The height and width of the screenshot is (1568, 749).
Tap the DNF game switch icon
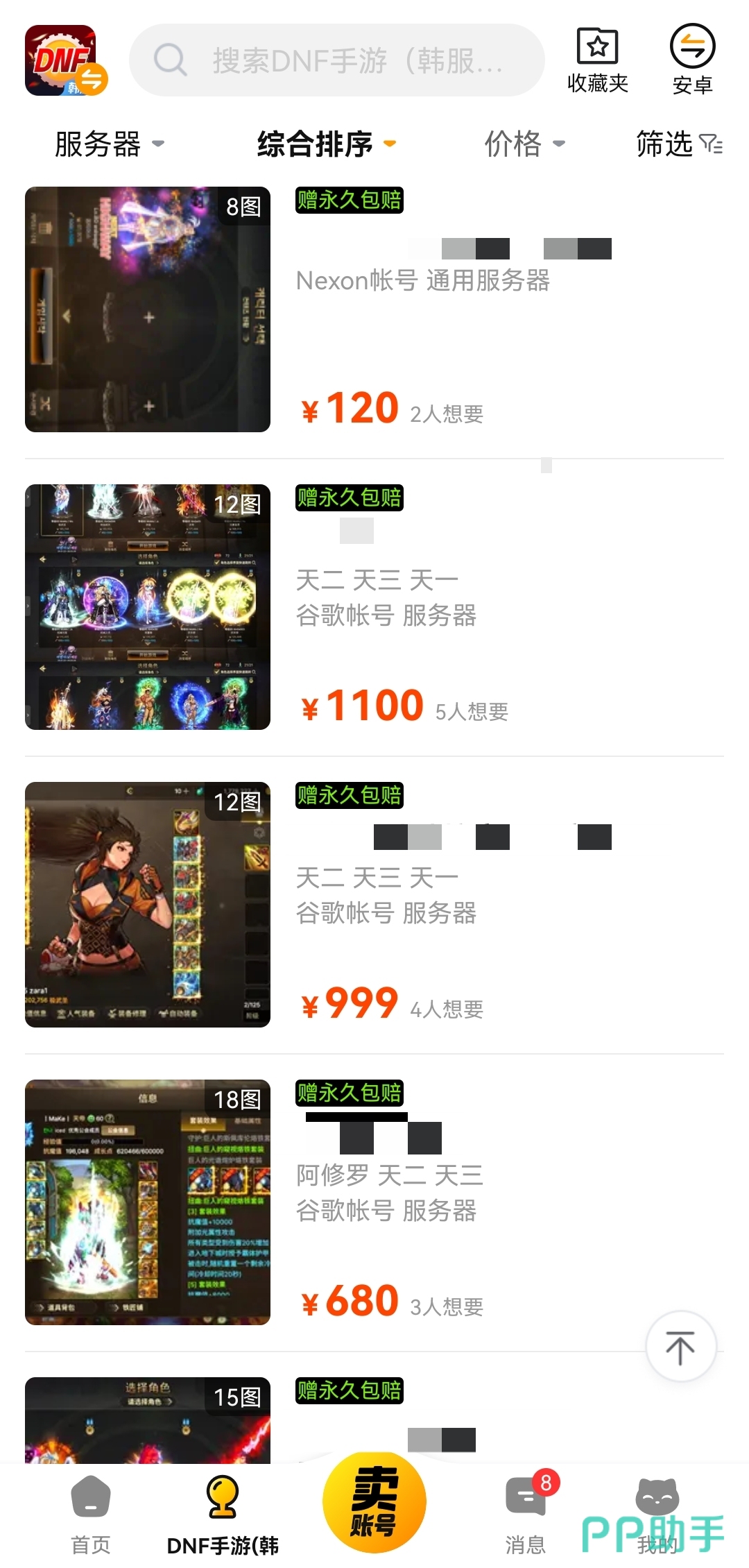click(67, 60)
